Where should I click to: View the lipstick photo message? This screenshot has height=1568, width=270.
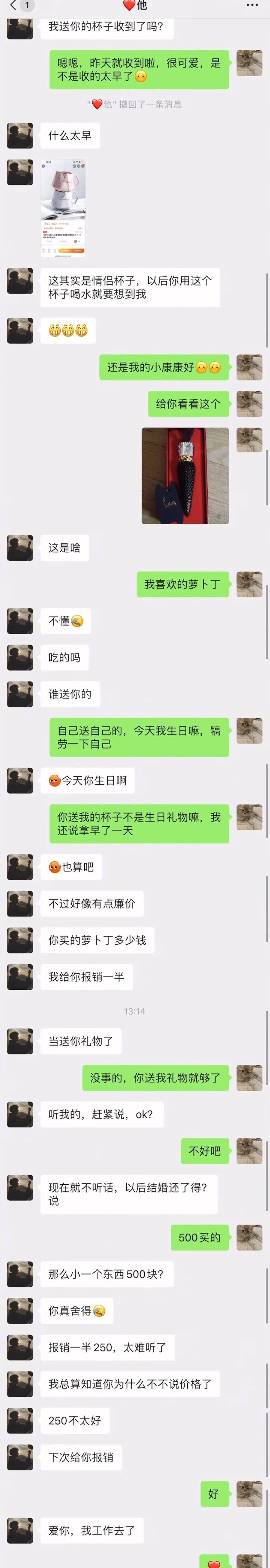coord(185,475)
